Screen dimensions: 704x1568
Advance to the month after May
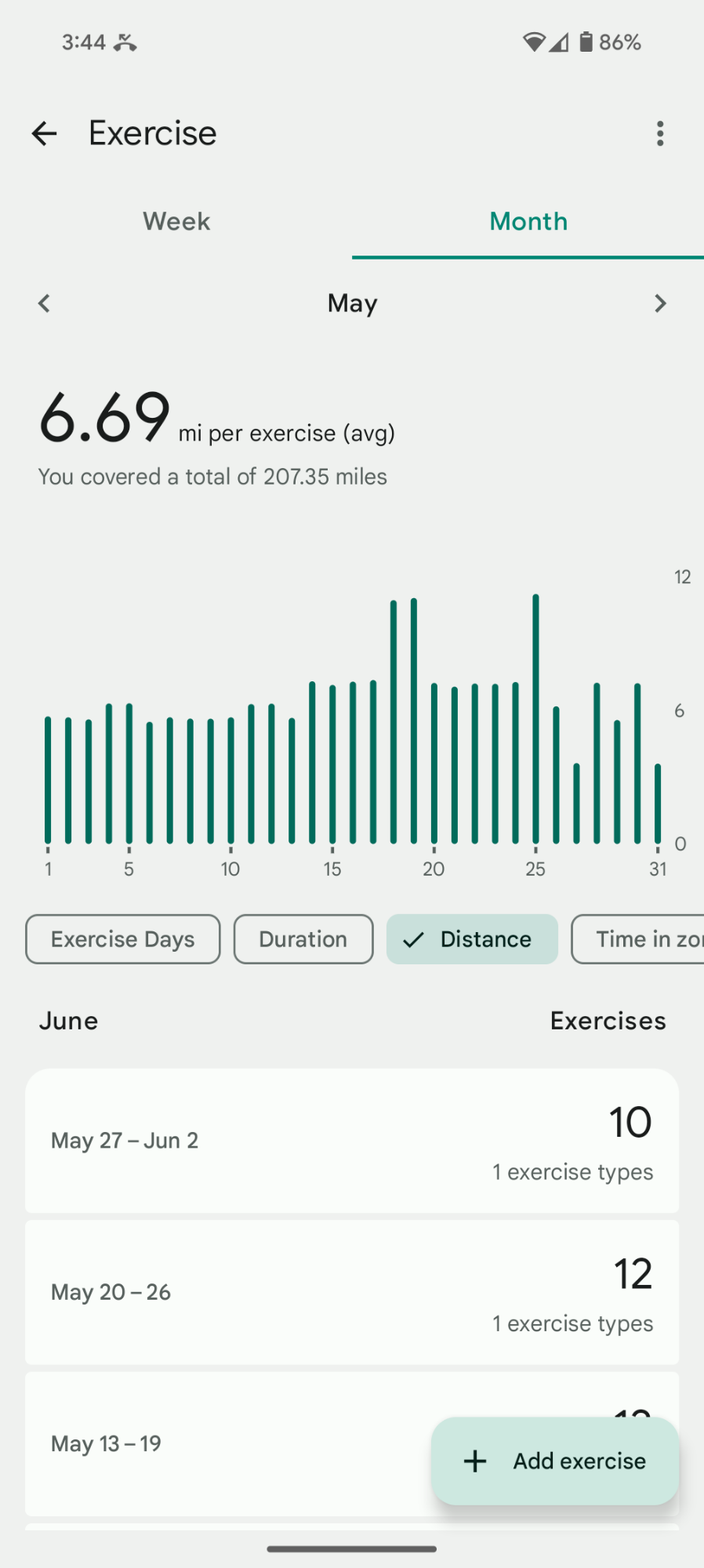pos(660,303)
